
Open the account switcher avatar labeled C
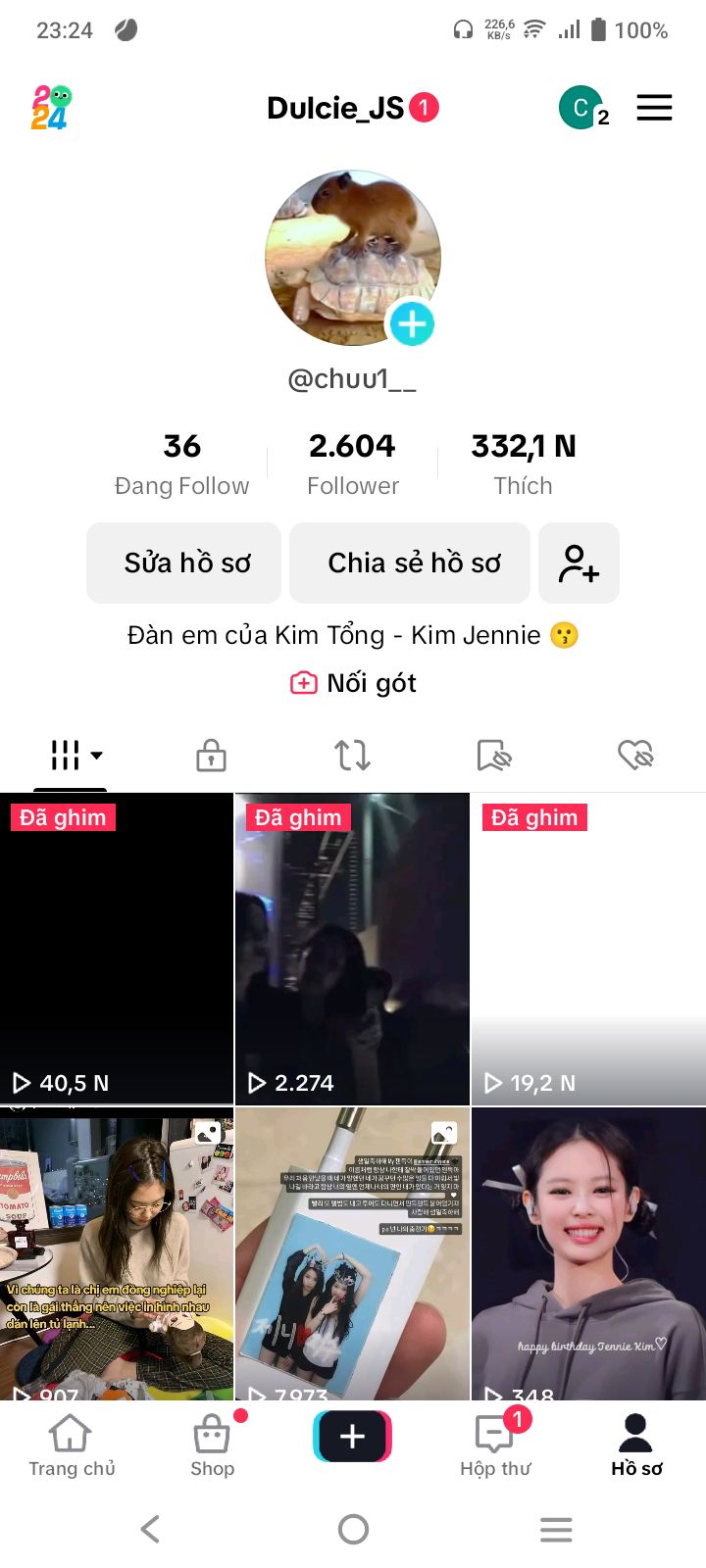pyautogui.click(x=581, y=108)
